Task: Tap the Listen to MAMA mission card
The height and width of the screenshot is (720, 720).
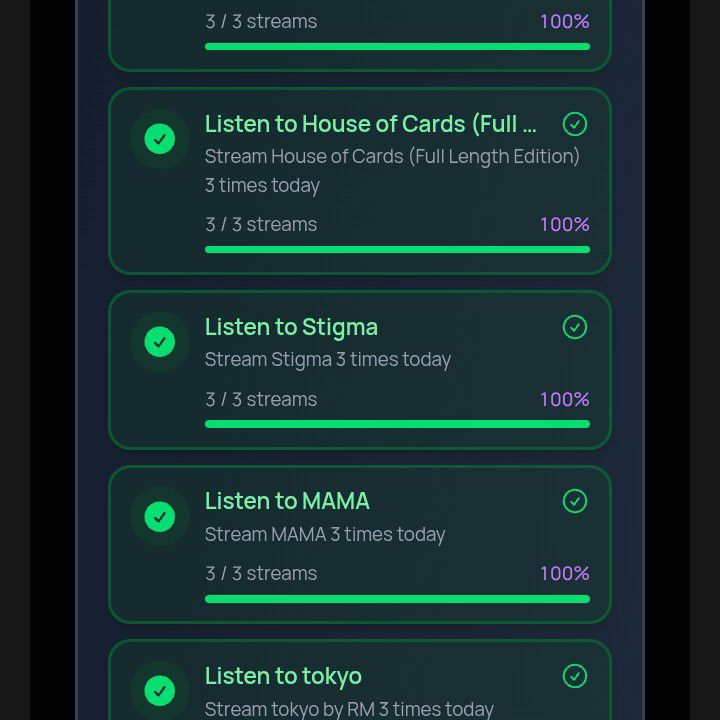Action: (359, 544)
